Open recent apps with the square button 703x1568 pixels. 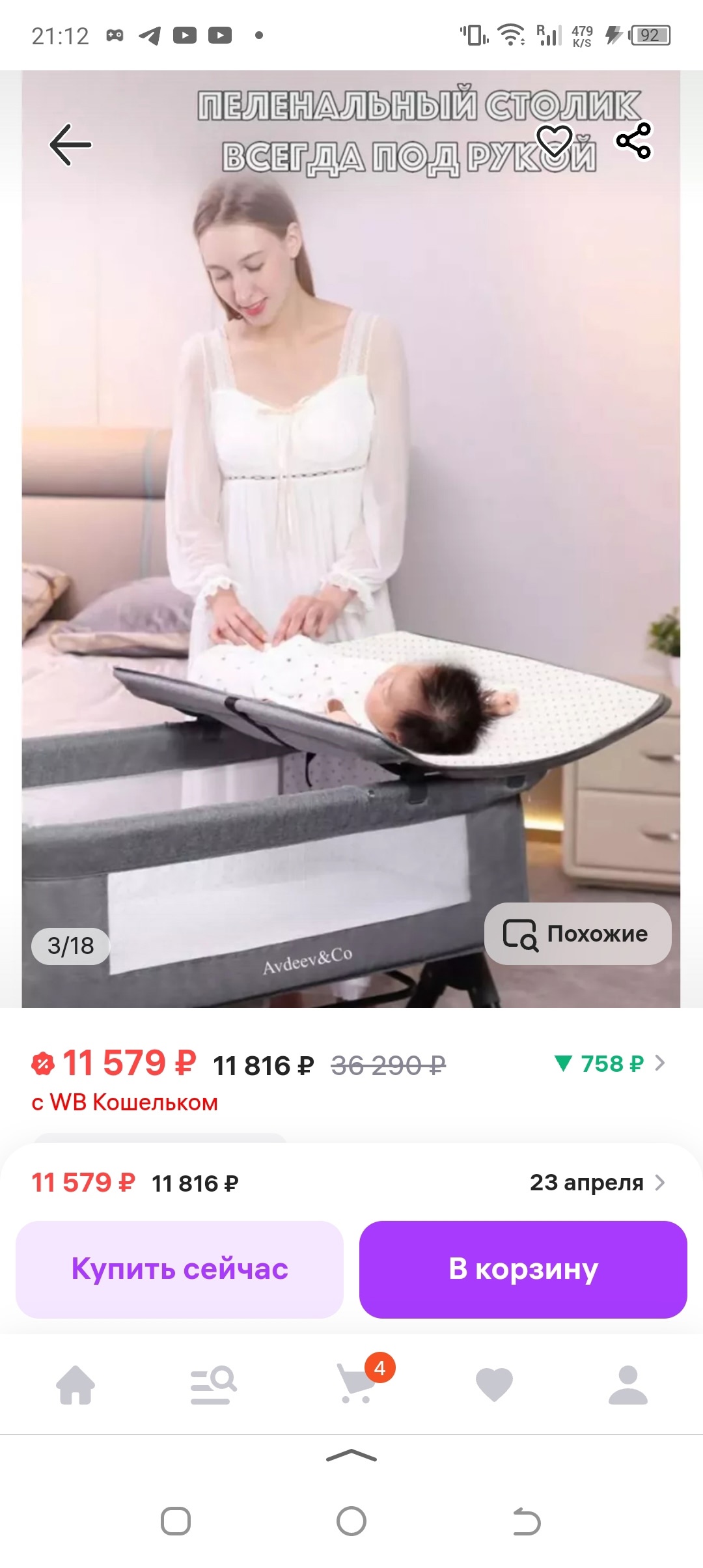pos(176,1522)
